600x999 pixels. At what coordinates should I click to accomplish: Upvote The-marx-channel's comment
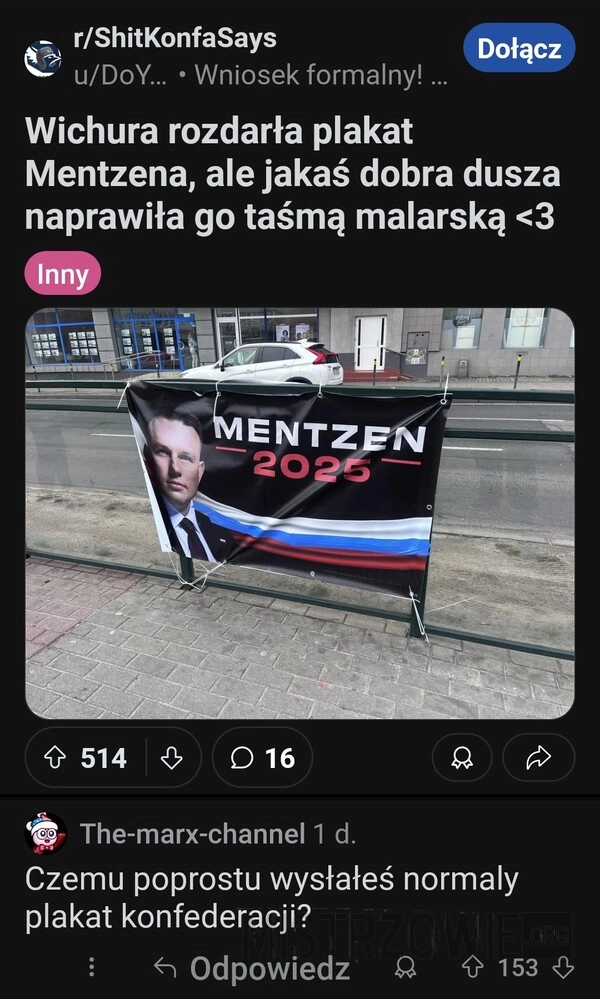(472, 968)
